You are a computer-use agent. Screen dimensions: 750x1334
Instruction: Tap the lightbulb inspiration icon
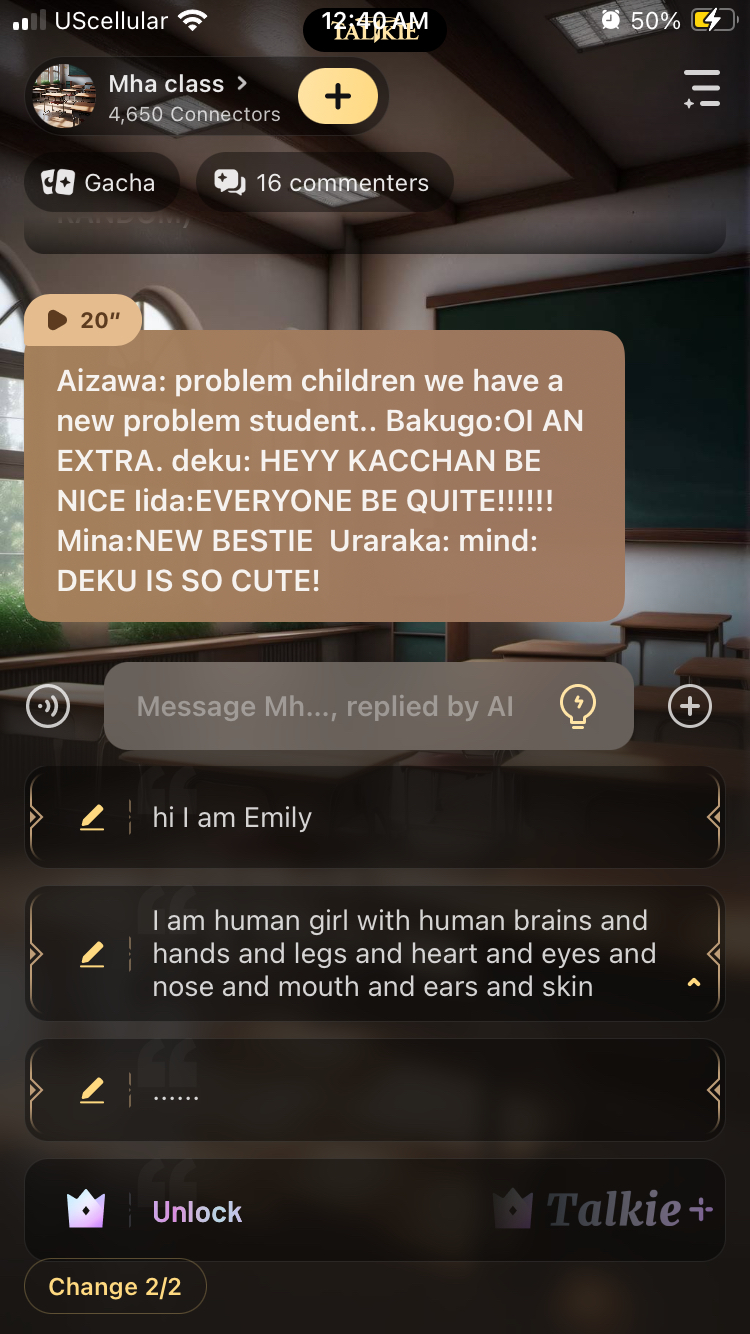(x=577, y=706)
